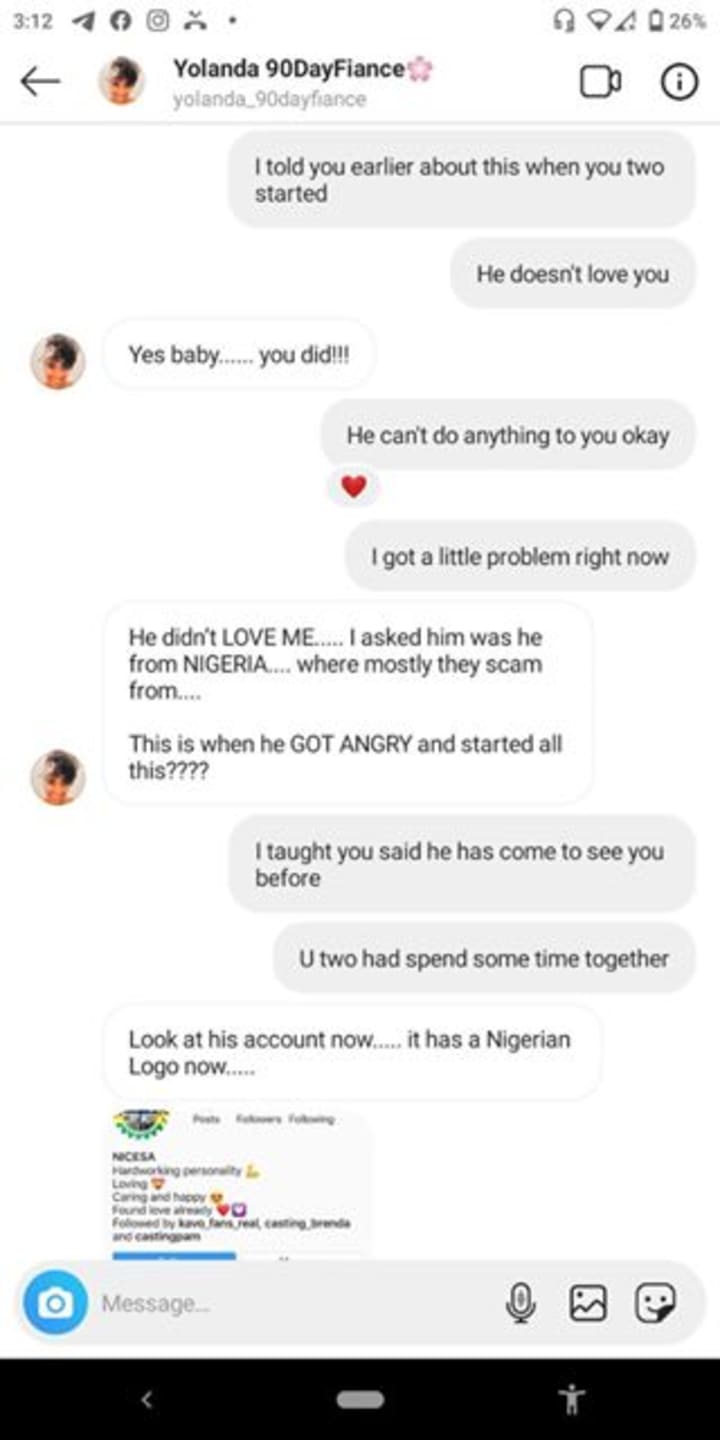Viewport: 720px width, 1440px height.
Task: Focus the Message text field
Action: point(290,1303)
